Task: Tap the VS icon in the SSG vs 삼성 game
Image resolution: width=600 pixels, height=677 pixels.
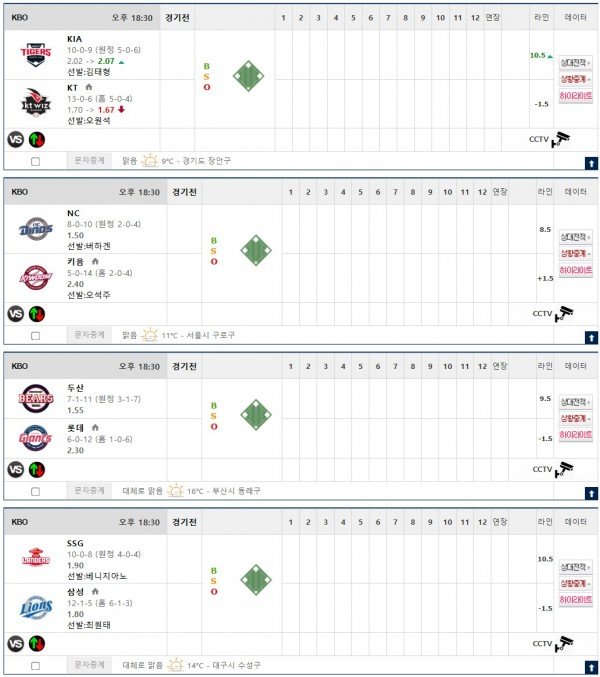Action: pos(16,643)
